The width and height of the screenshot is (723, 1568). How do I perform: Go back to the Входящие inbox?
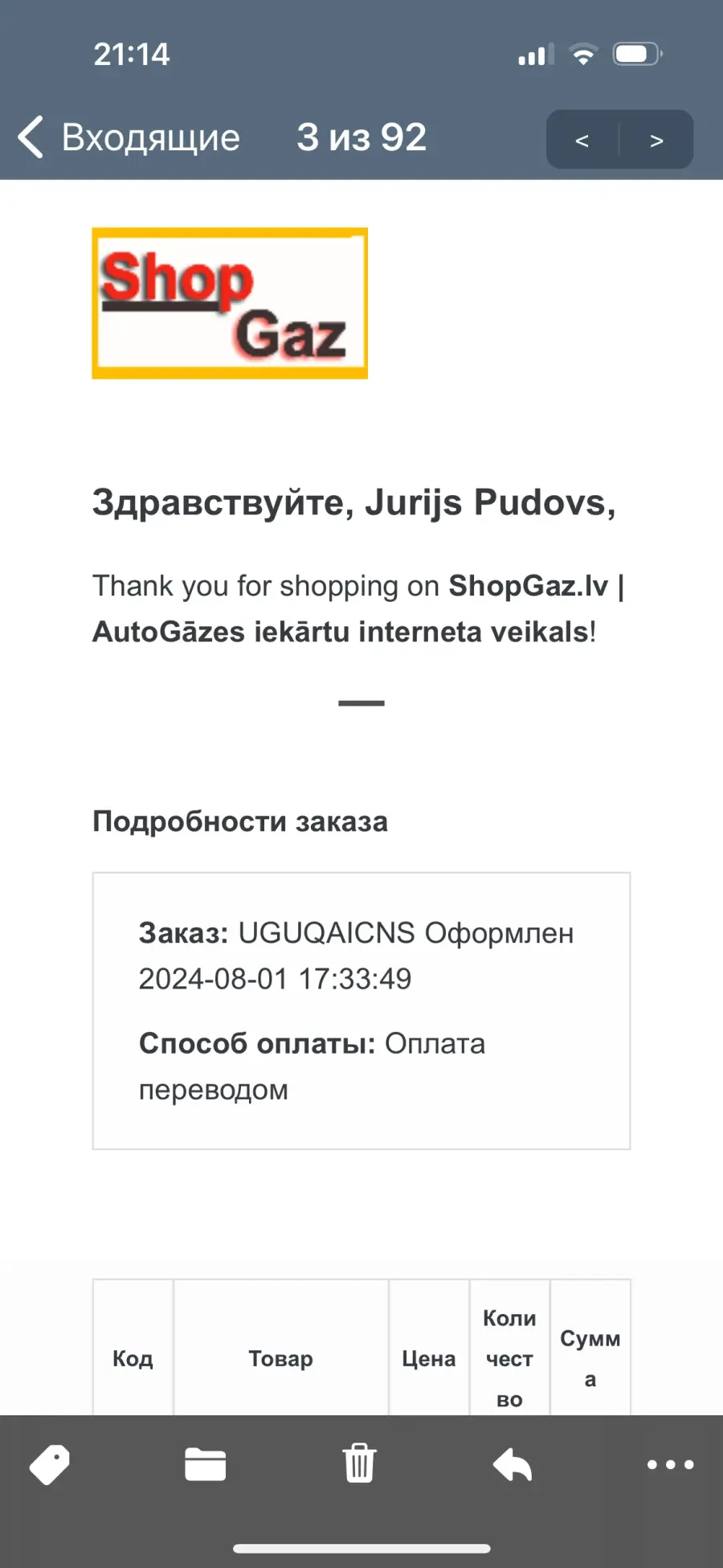click(x=129, y=137)
